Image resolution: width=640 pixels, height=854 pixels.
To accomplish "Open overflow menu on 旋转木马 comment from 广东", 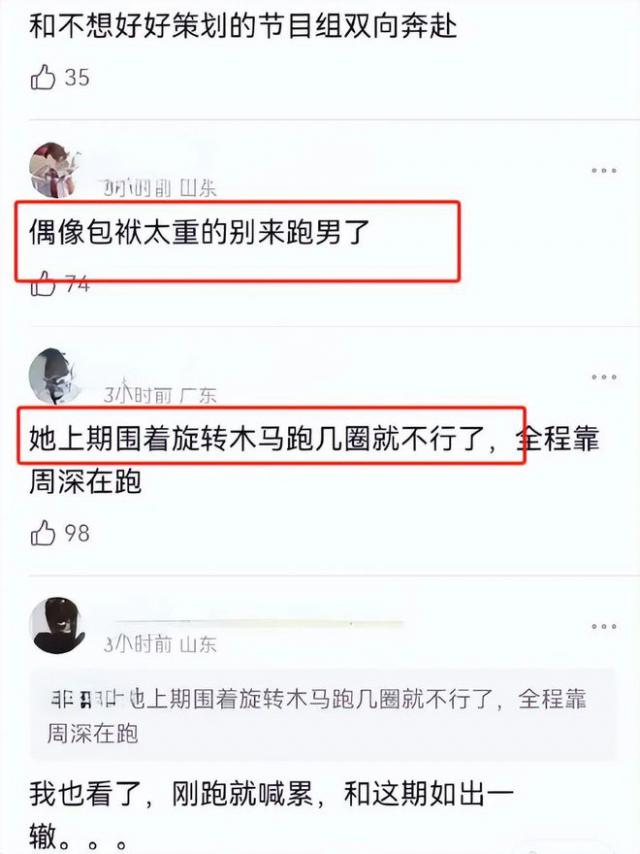I will [x=603, y=378].
